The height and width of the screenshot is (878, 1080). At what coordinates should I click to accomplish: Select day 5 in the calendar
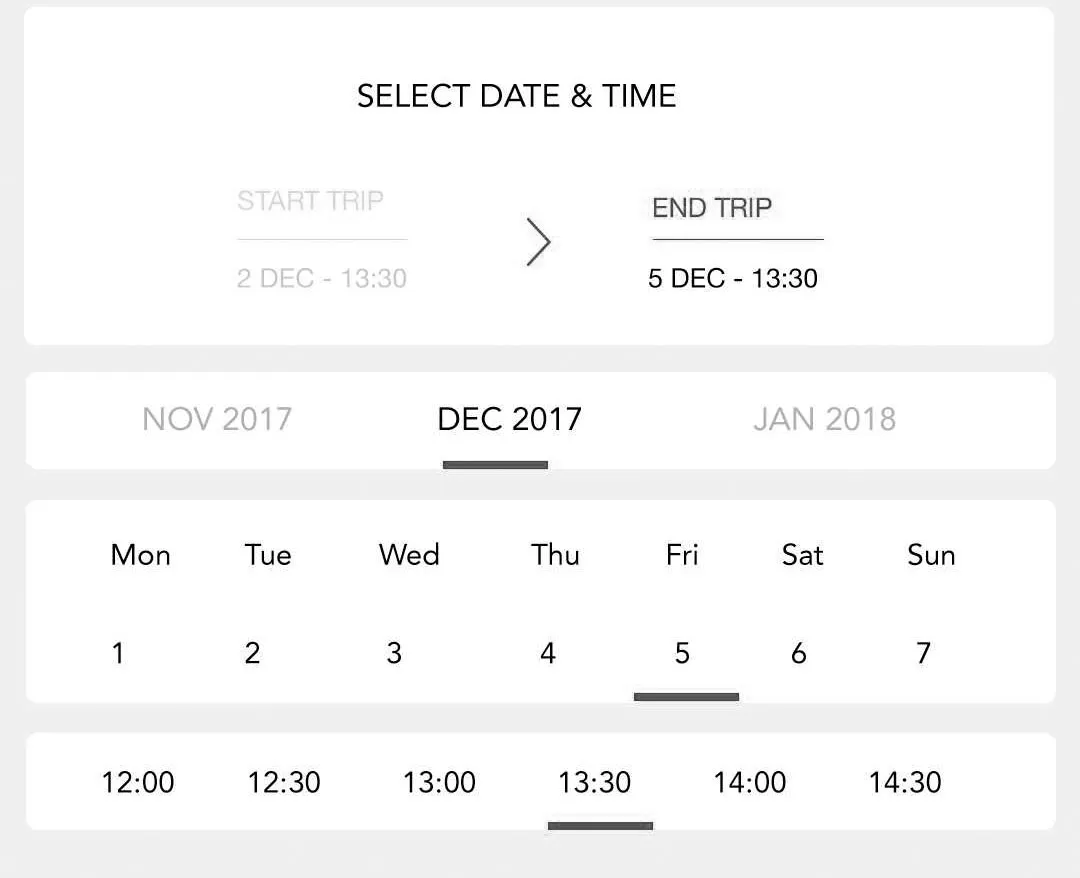coord(682,653)
